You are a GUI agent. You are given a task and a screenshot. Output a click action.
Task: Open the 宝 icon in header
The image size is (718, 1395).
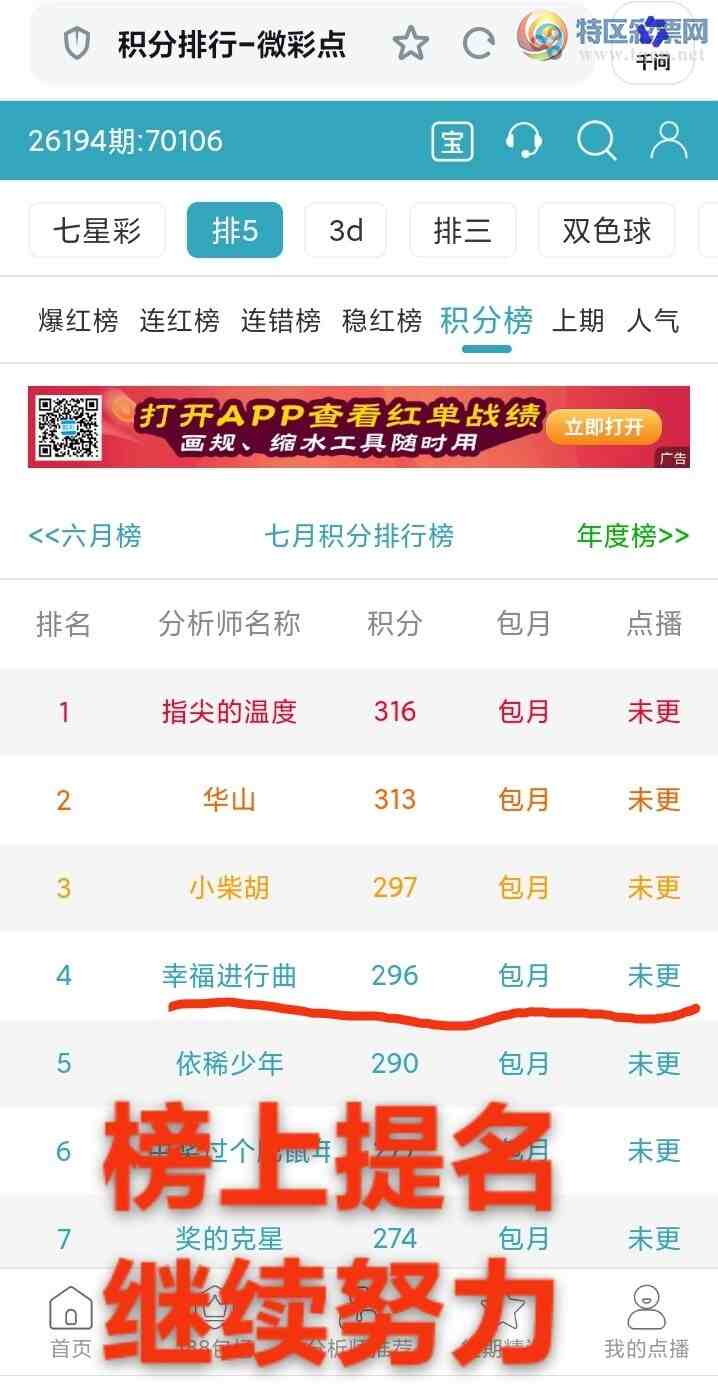(x=452, y=141)
